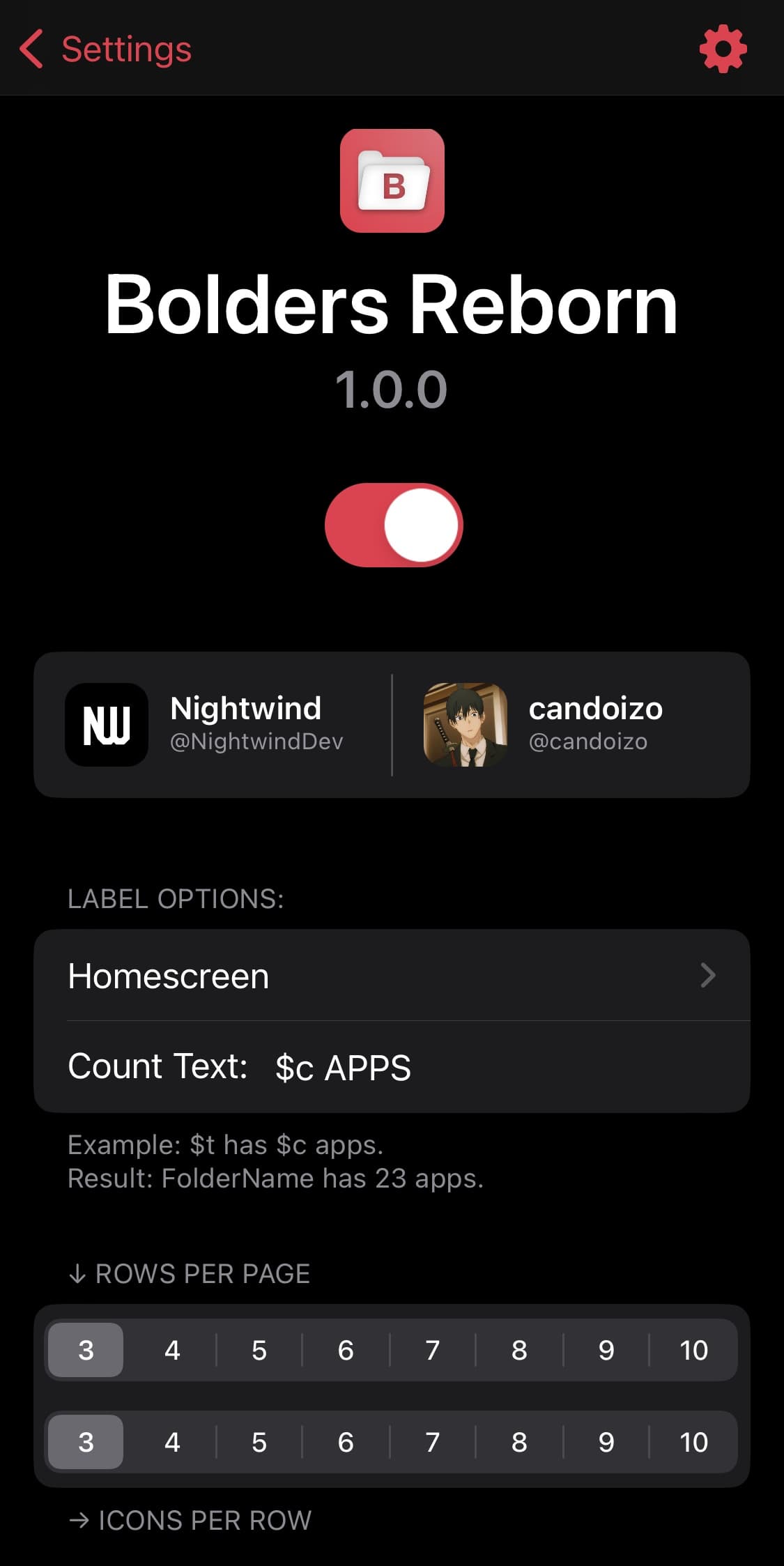Set rows per page to 5
This screenshot has height=1566, width=784.
click(259, 1350)
